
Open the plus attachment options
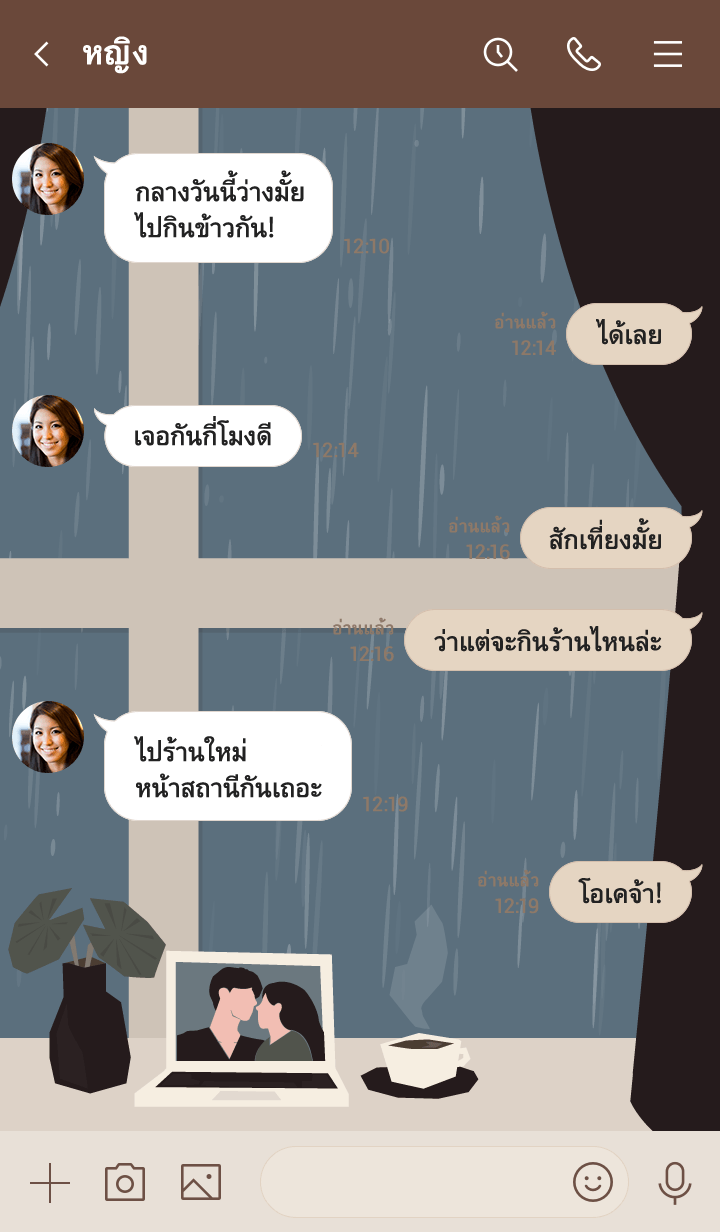50,1183
